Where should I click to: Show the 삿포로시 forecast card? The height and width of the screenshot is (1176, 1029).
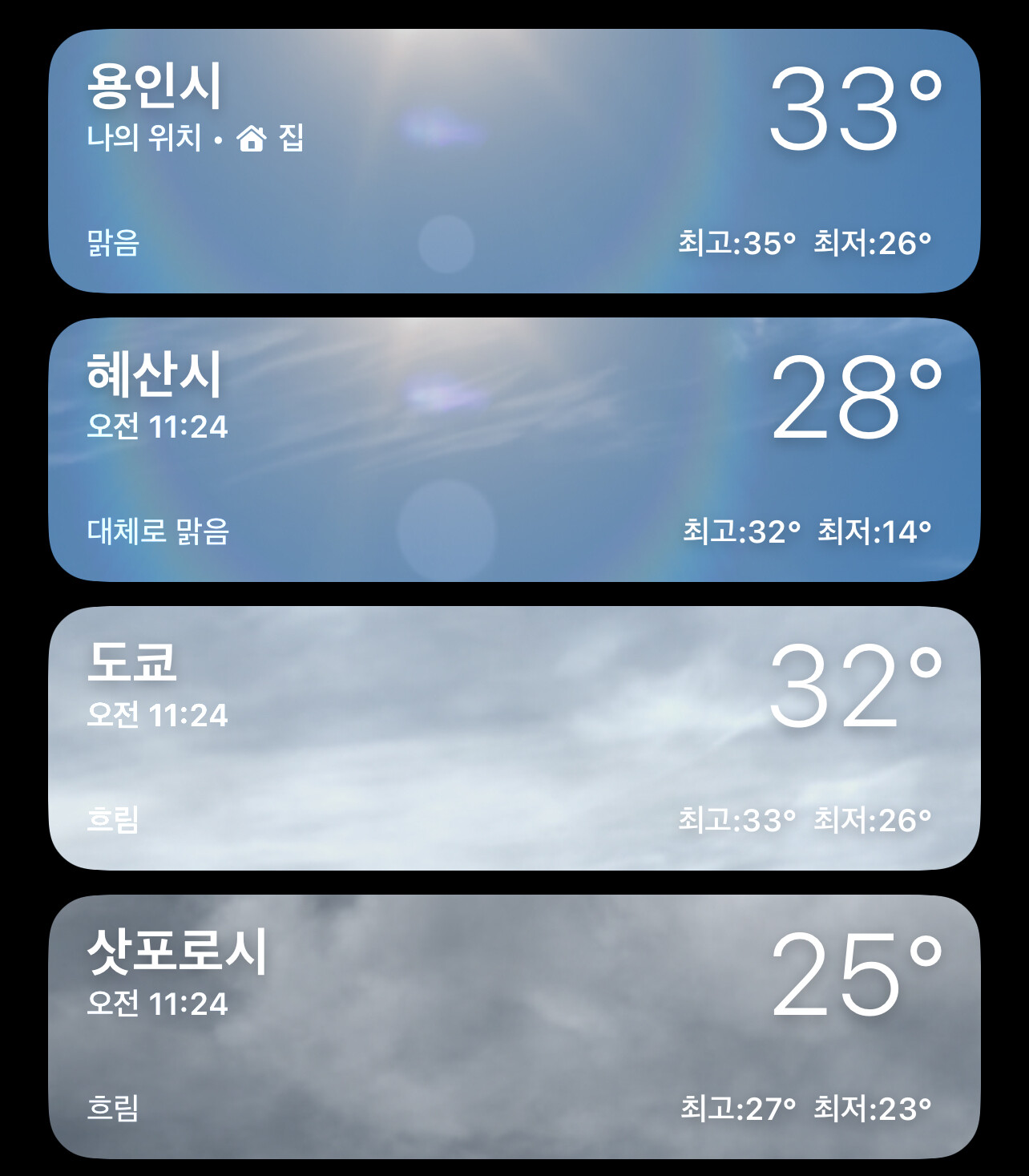(x=514, y=1027)
